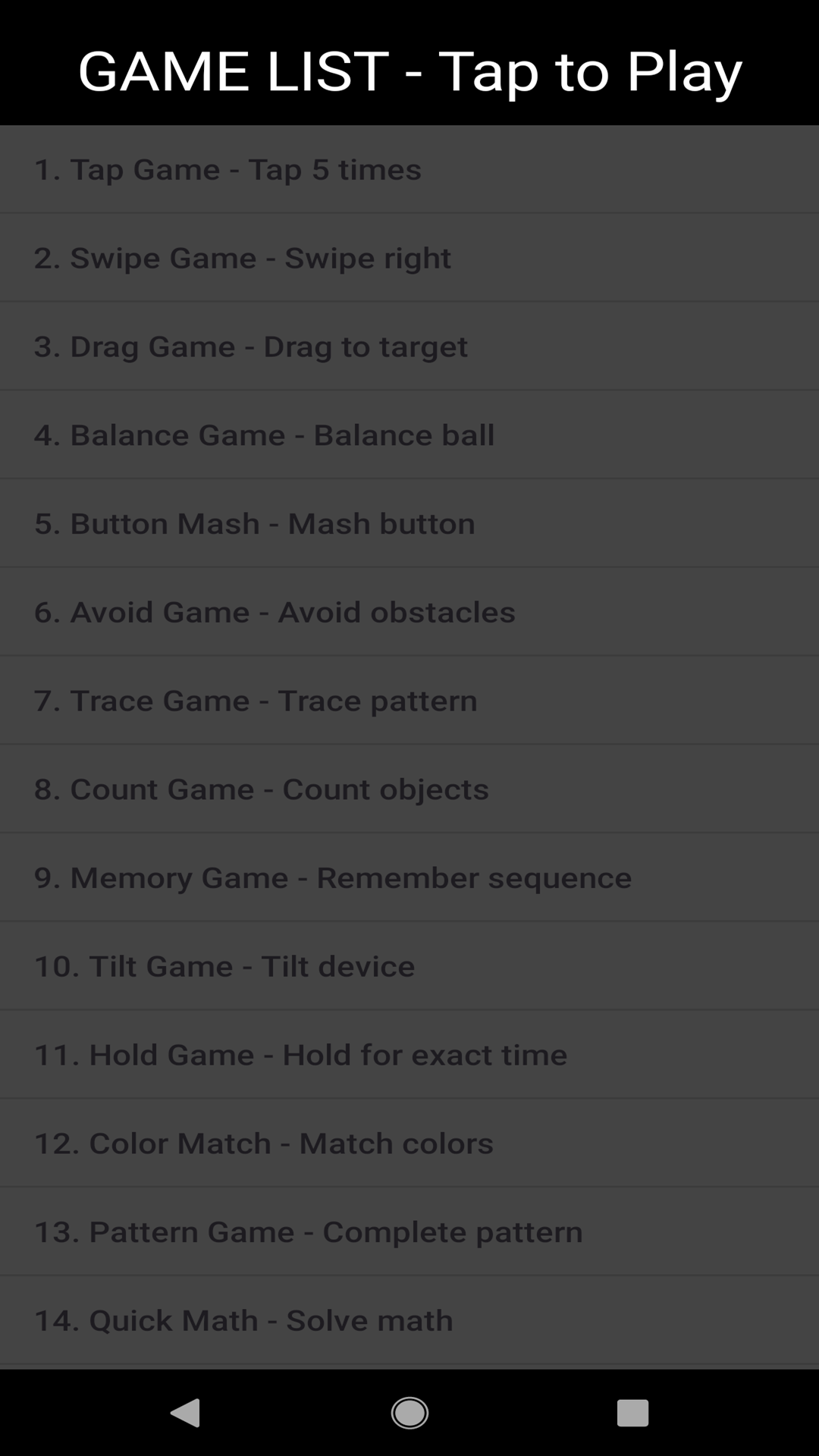819x1456 pixels.
Task: Open the Color Match game
Action: (x=409, y=1144)
